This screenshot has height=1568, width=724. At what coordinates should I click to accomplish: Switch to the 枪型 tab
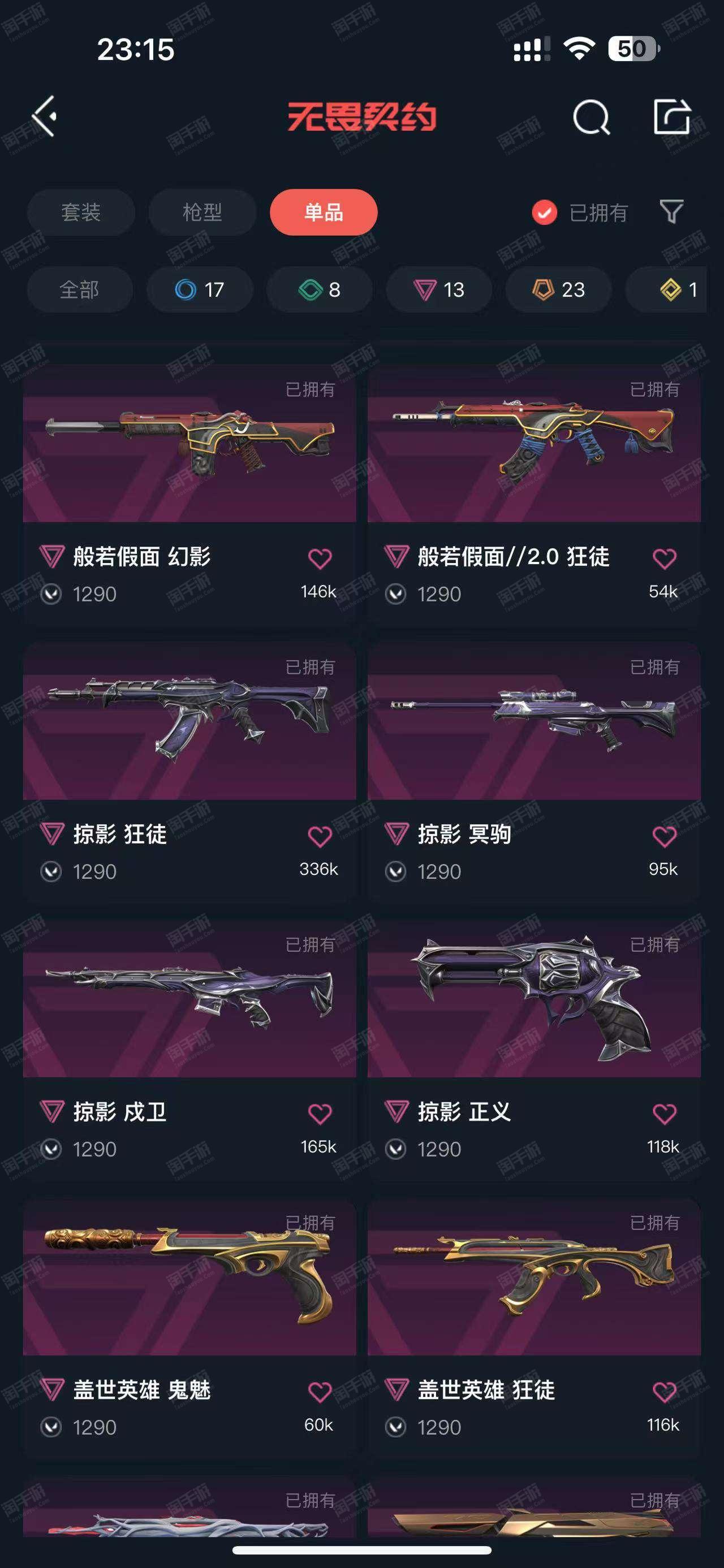[x=202, y=213]
